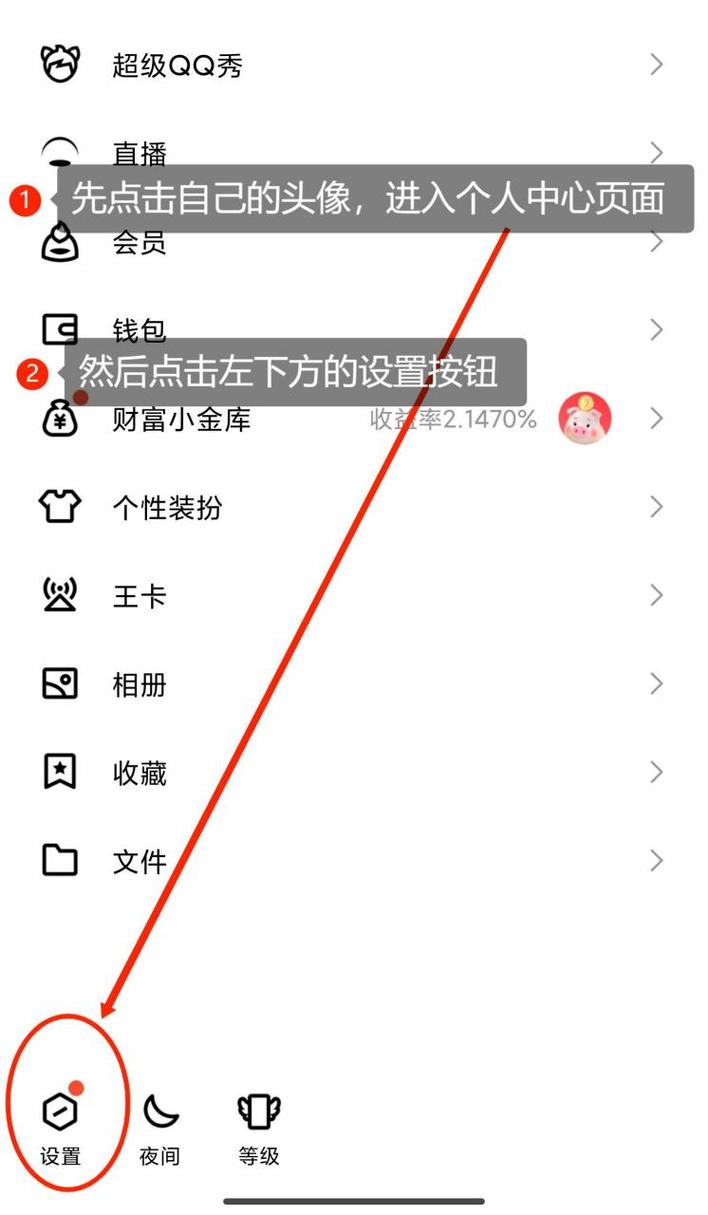Image resolution: width=708 pixels, height=1215 pixels.
Task: Open 收藏 favorites
Action: (x=139, y=773)
